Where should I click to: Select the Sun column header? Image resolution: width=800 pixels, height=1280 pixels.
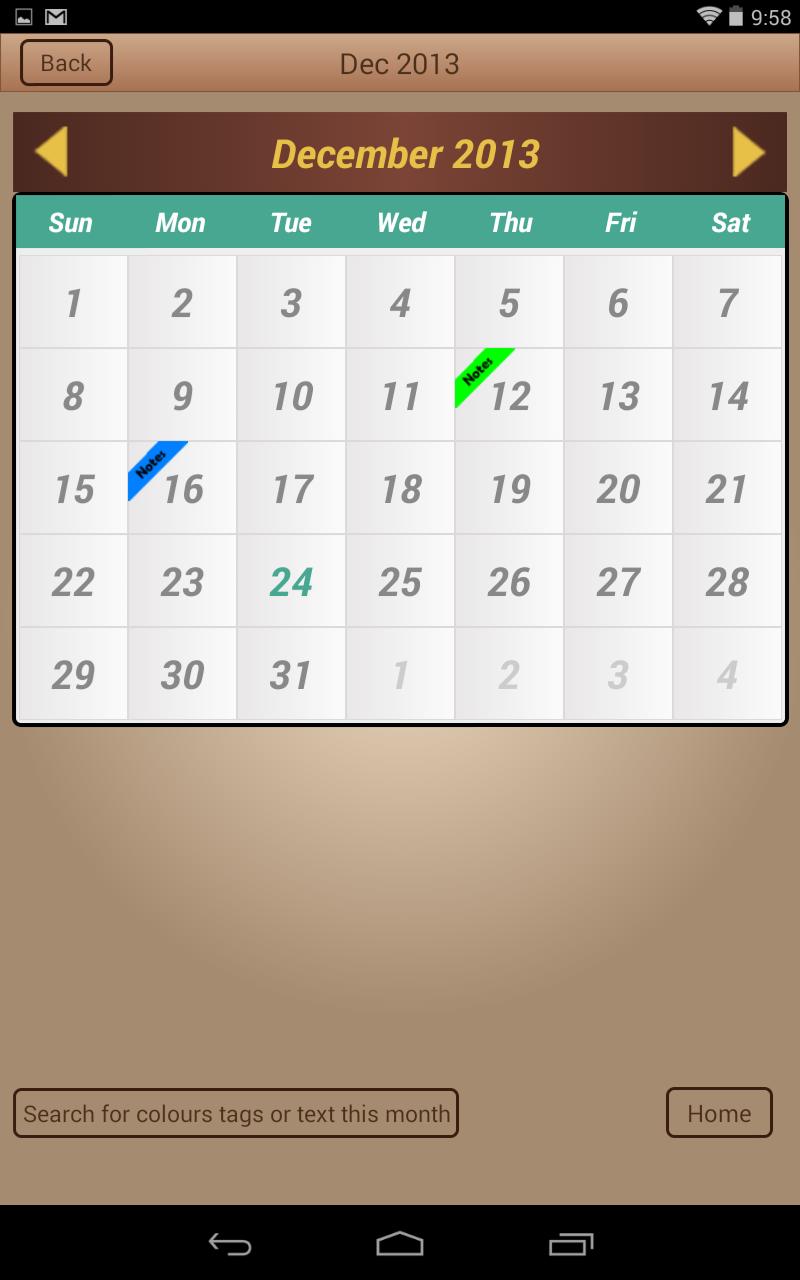click(x=71, y=223)
